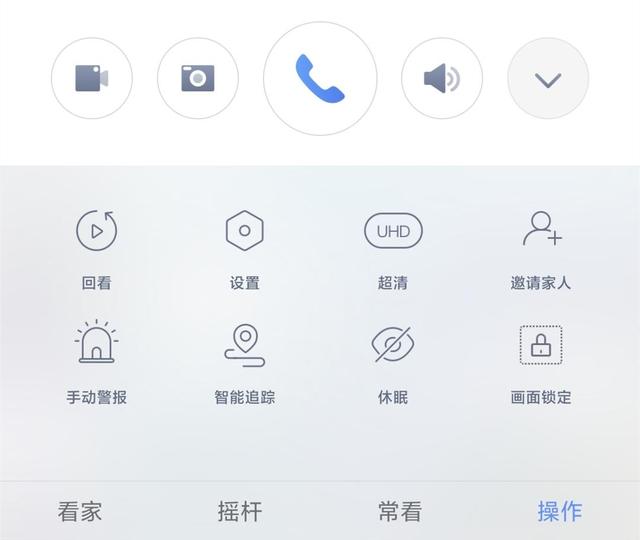Toggle the speaker sound icon

[442, 78]
